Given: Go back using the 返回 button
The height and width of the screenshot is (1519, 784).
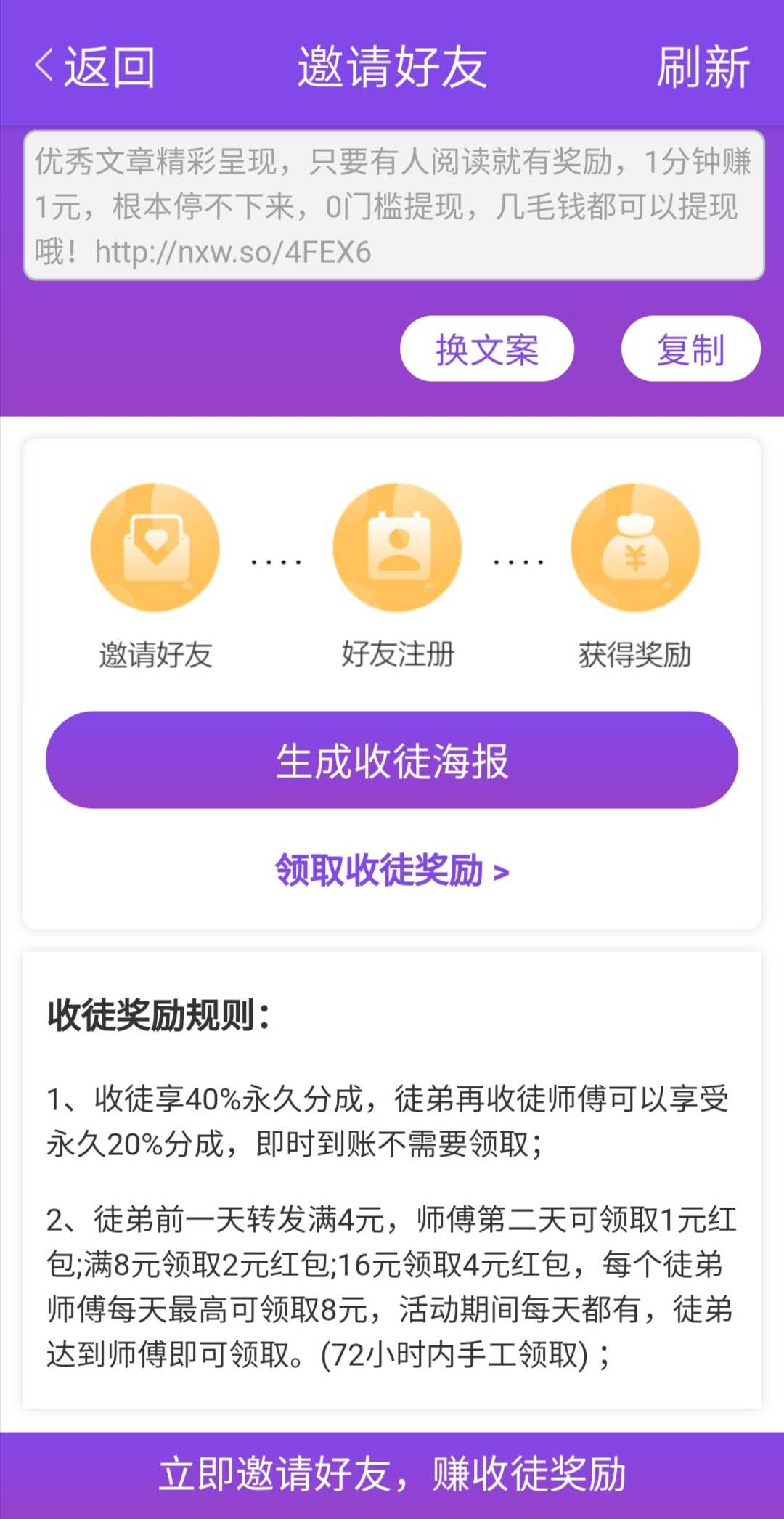Looking at the screenshot, I should pos(94,67).
